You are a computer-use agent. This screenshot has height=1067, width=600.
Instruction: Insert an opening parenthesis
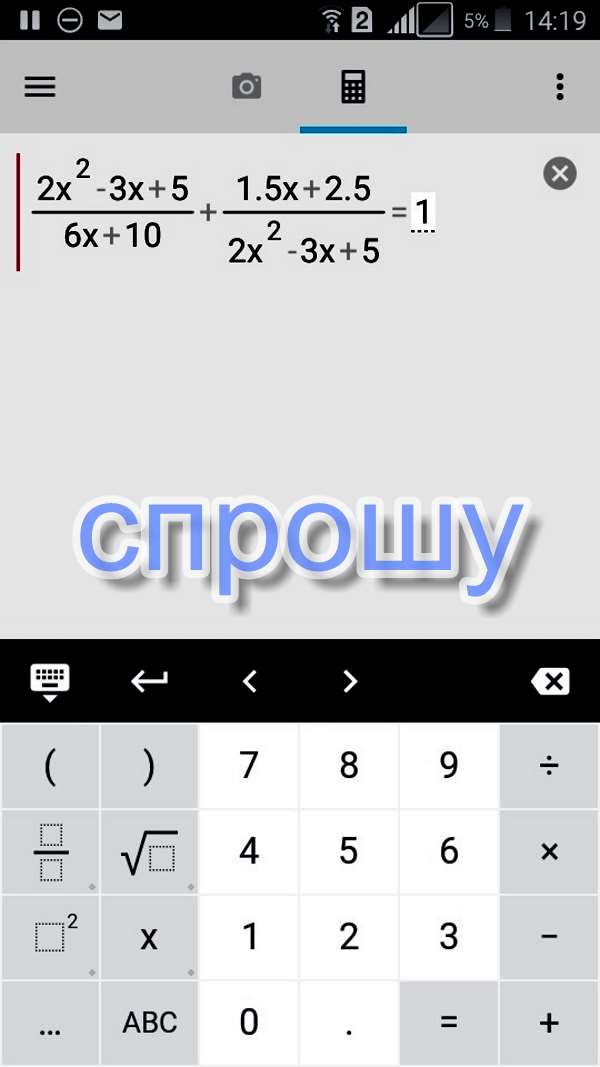(50, 766)
